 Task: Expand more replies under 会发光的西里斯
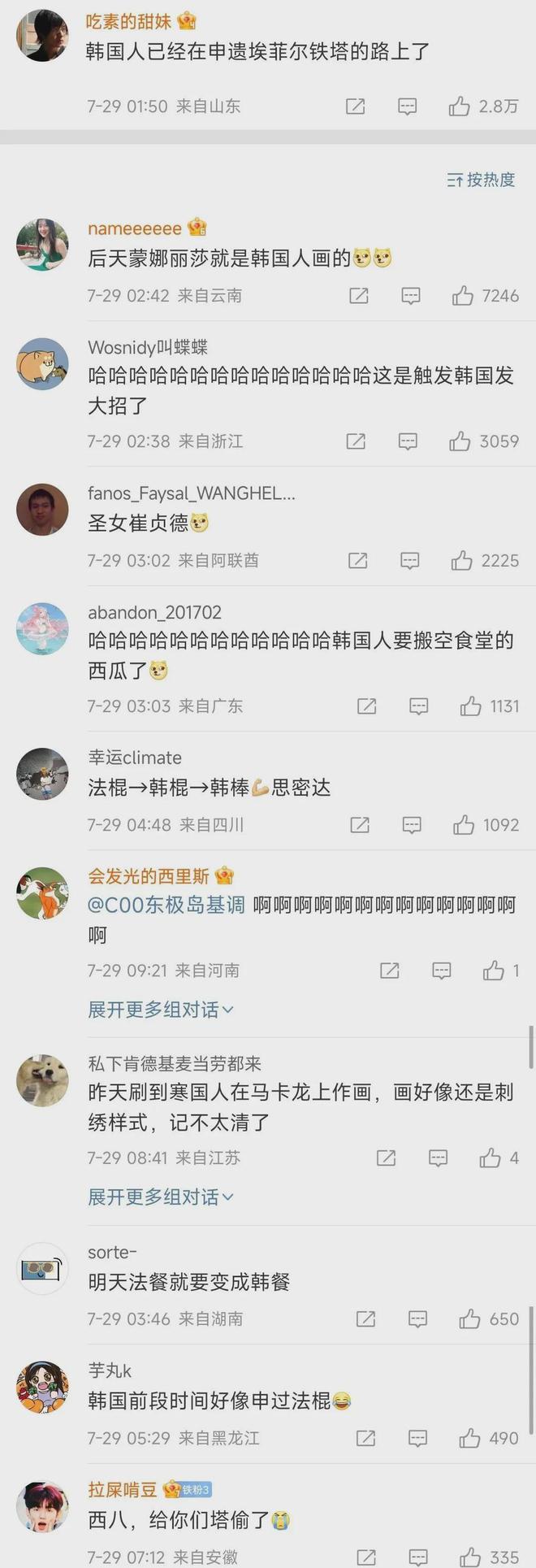click(160, 1010)
